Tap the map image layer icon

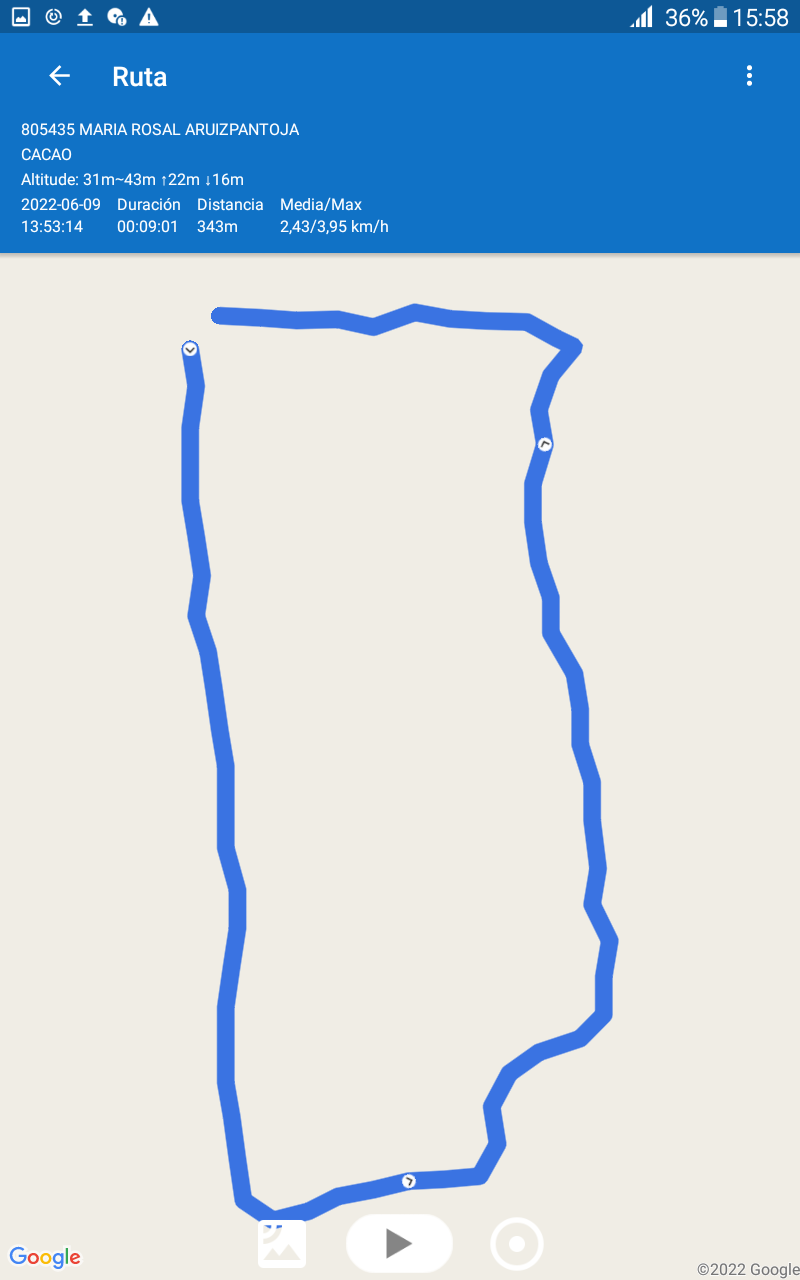(282, 1244)
